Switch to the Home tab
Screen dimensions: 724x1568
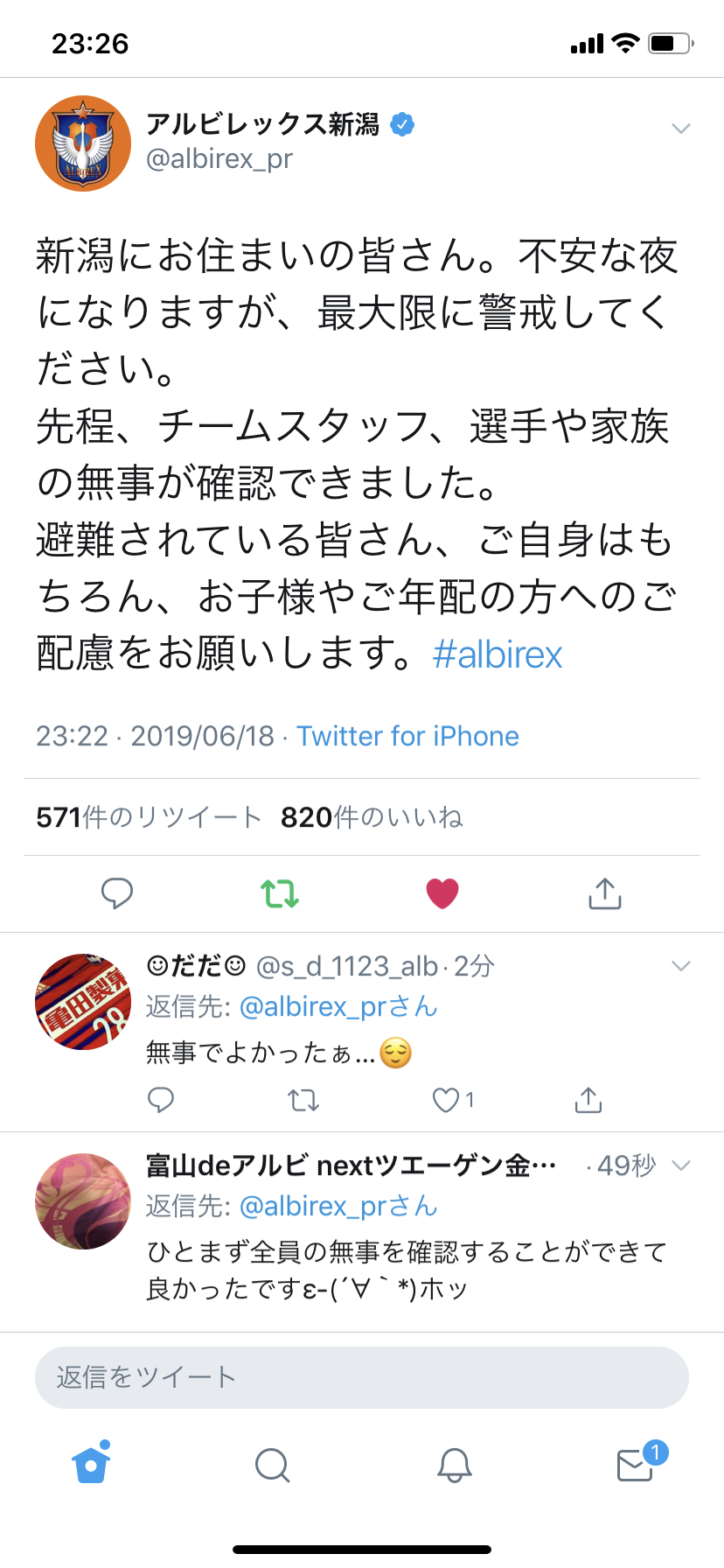92,1464
